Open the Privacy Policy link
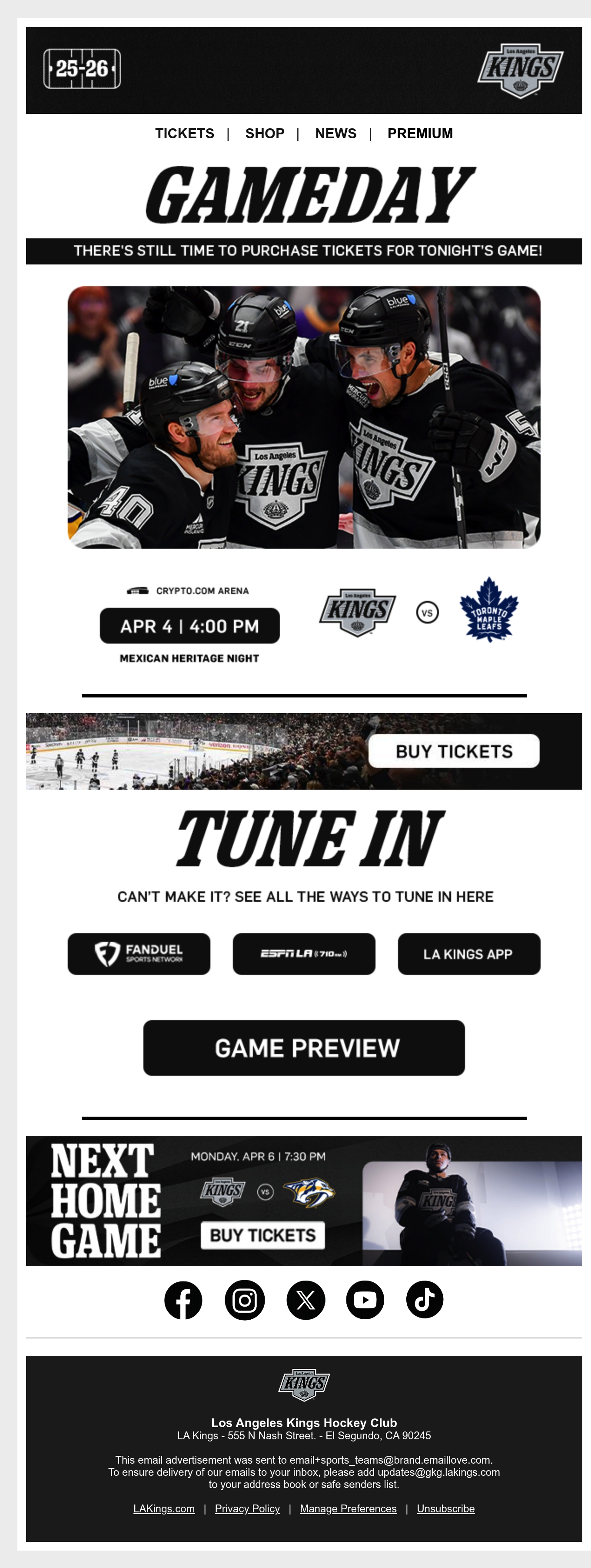This screenshot has width=591, height=1568. 247,1509
